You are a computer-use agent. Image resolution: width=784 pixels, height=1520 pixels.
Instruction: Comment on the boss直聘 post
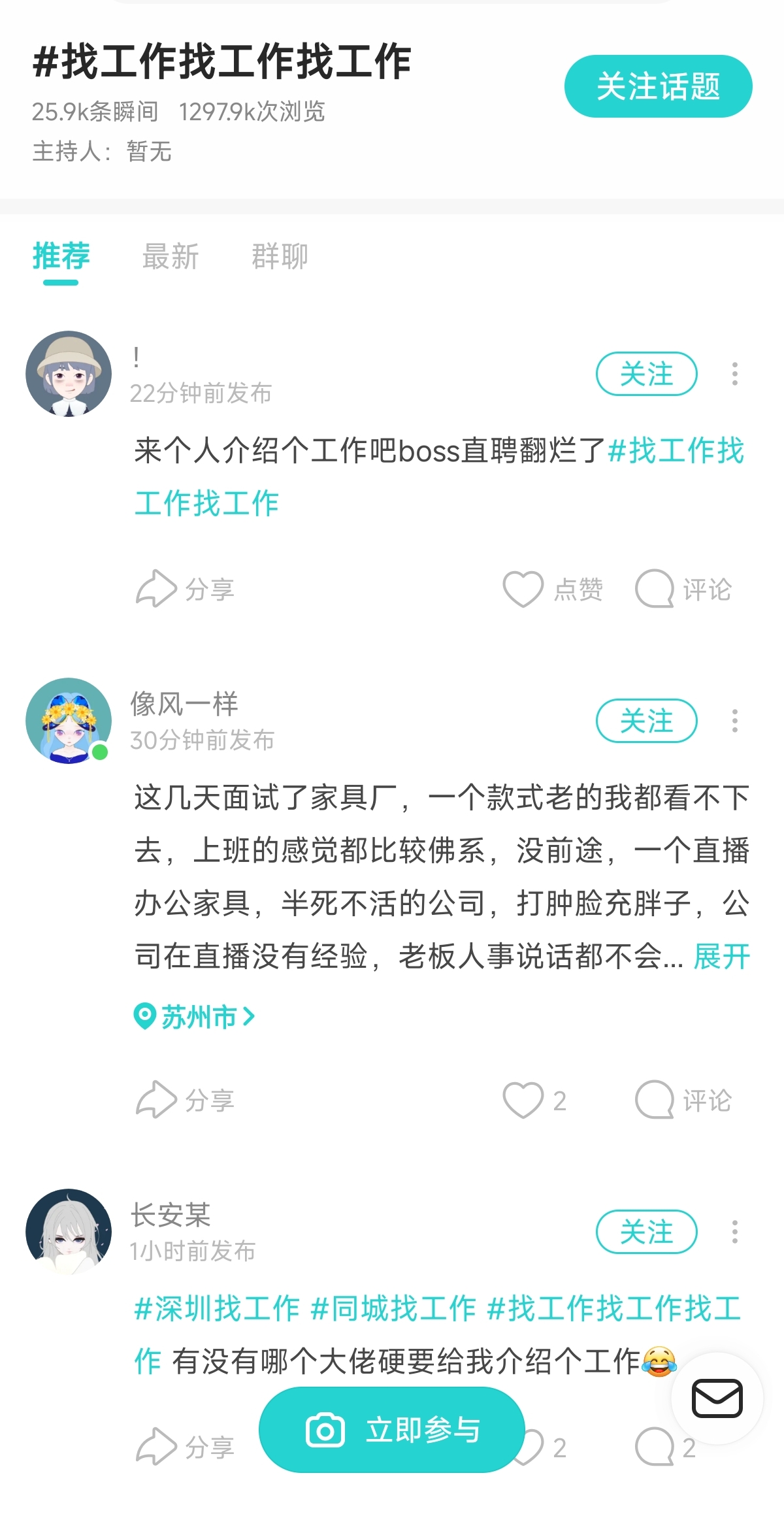[683, 589]
